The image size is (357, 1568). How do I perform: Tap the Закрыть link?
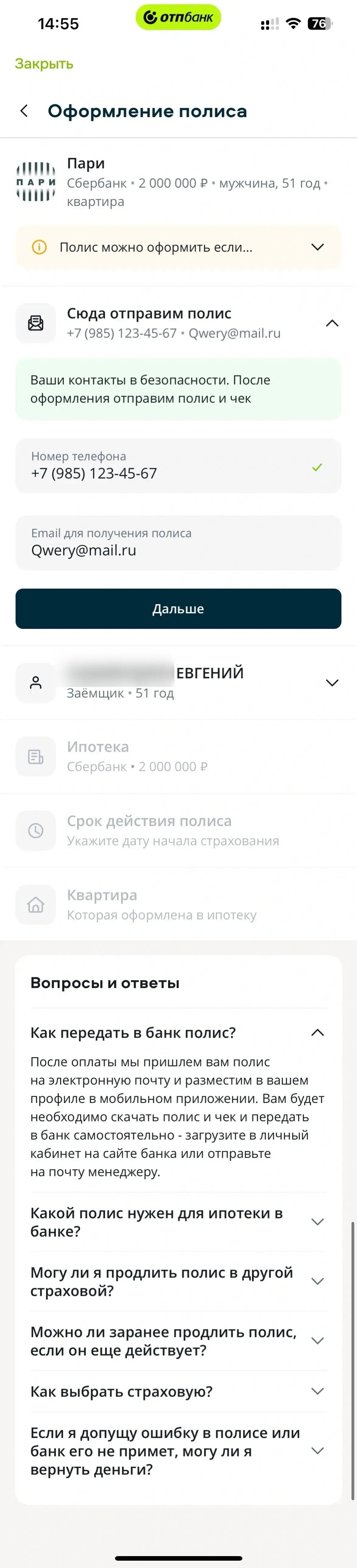44,64
